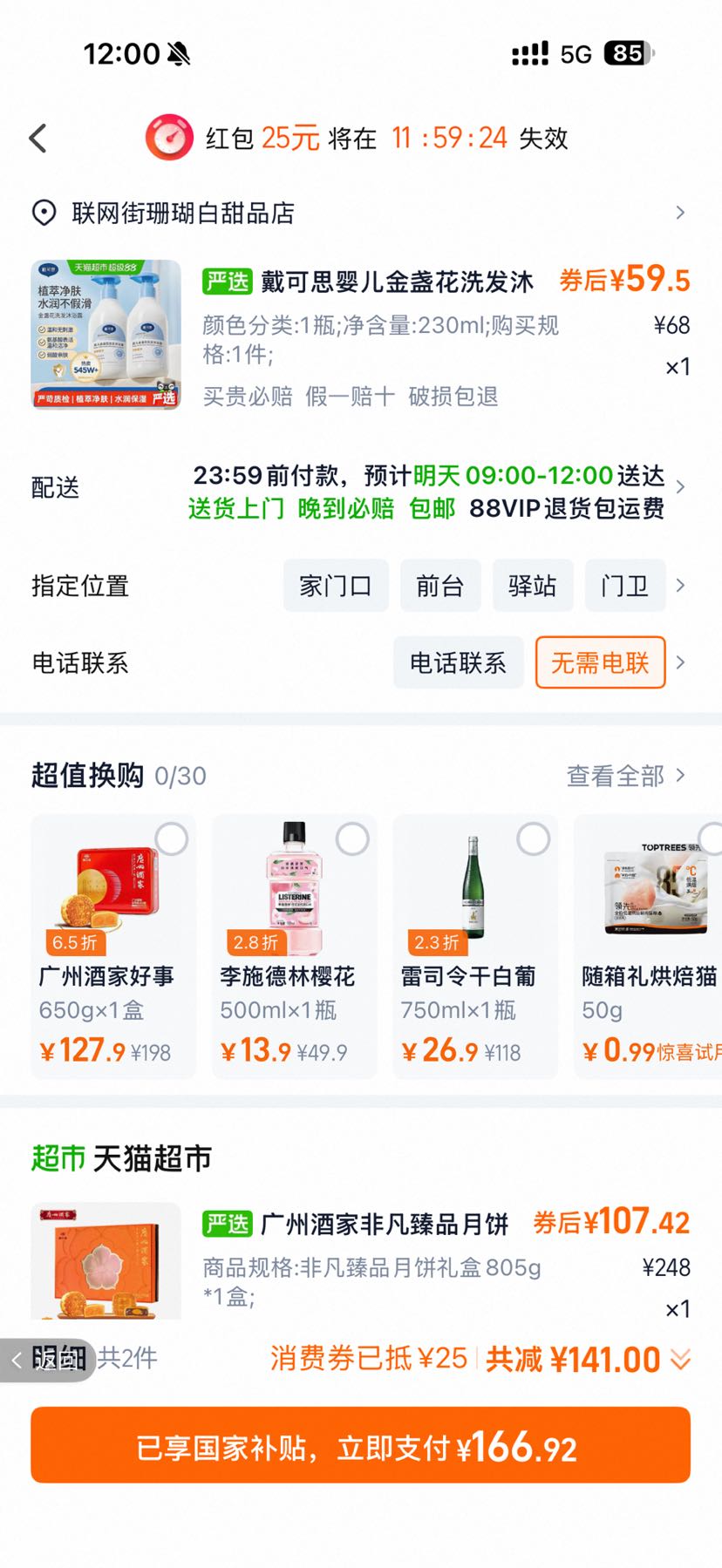Expand the 共减 ¥141.00 discount details
722x1568 pixels.
589,1359
